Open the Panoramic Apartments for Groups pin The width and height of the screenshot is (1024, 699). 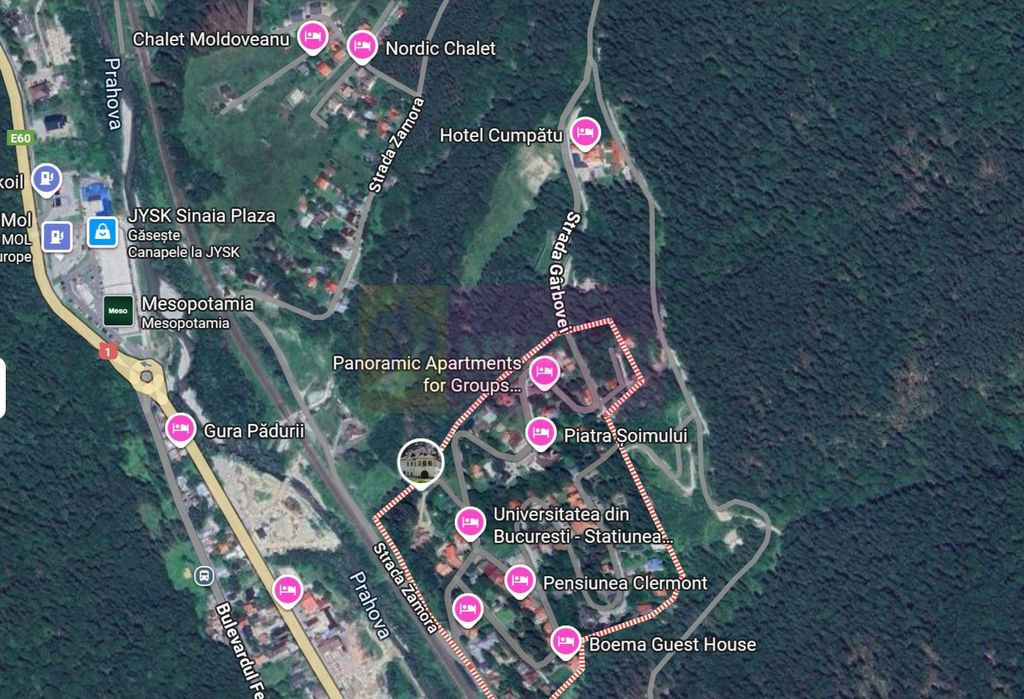point(543,372)
